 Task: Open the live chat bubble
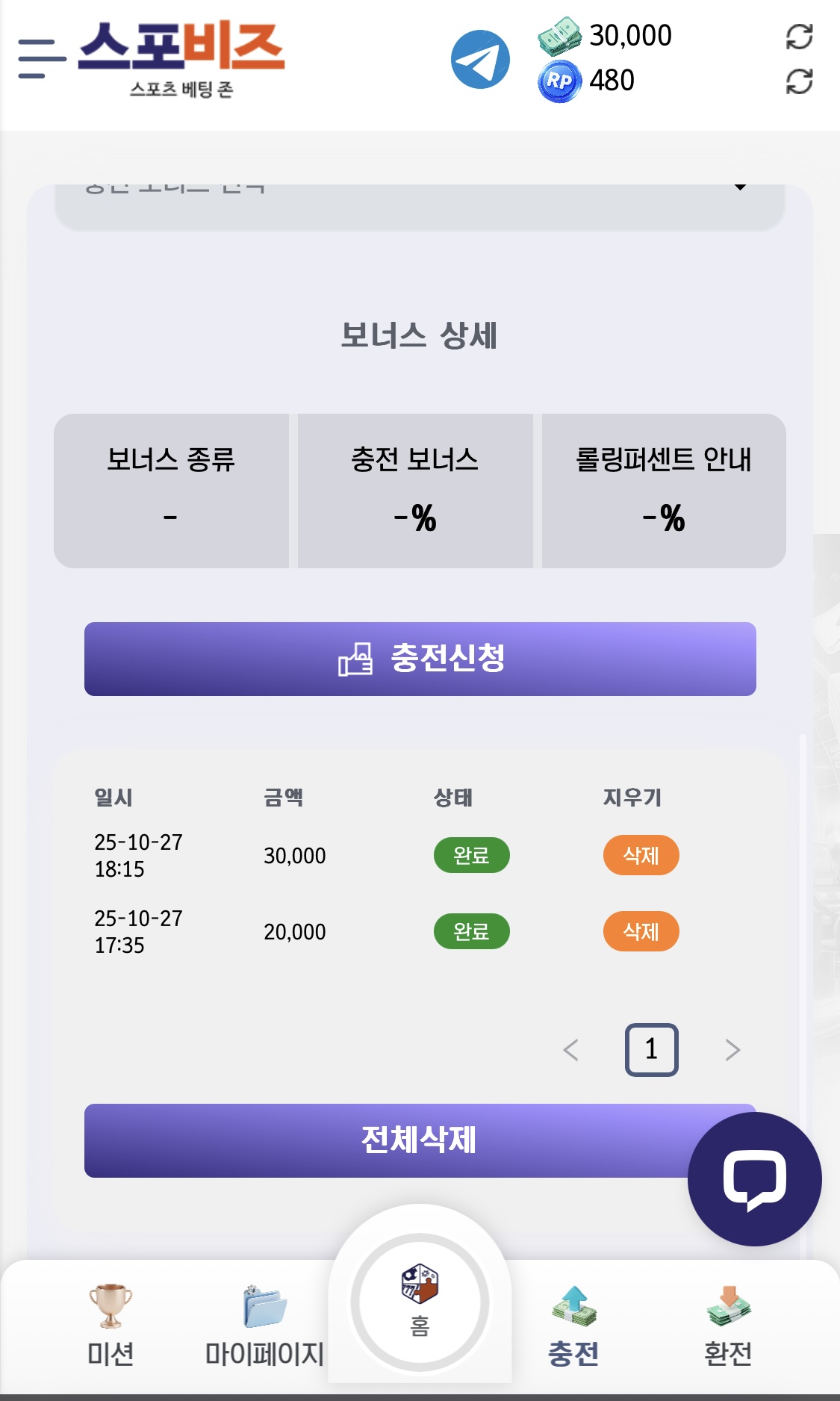[754, 1179]
